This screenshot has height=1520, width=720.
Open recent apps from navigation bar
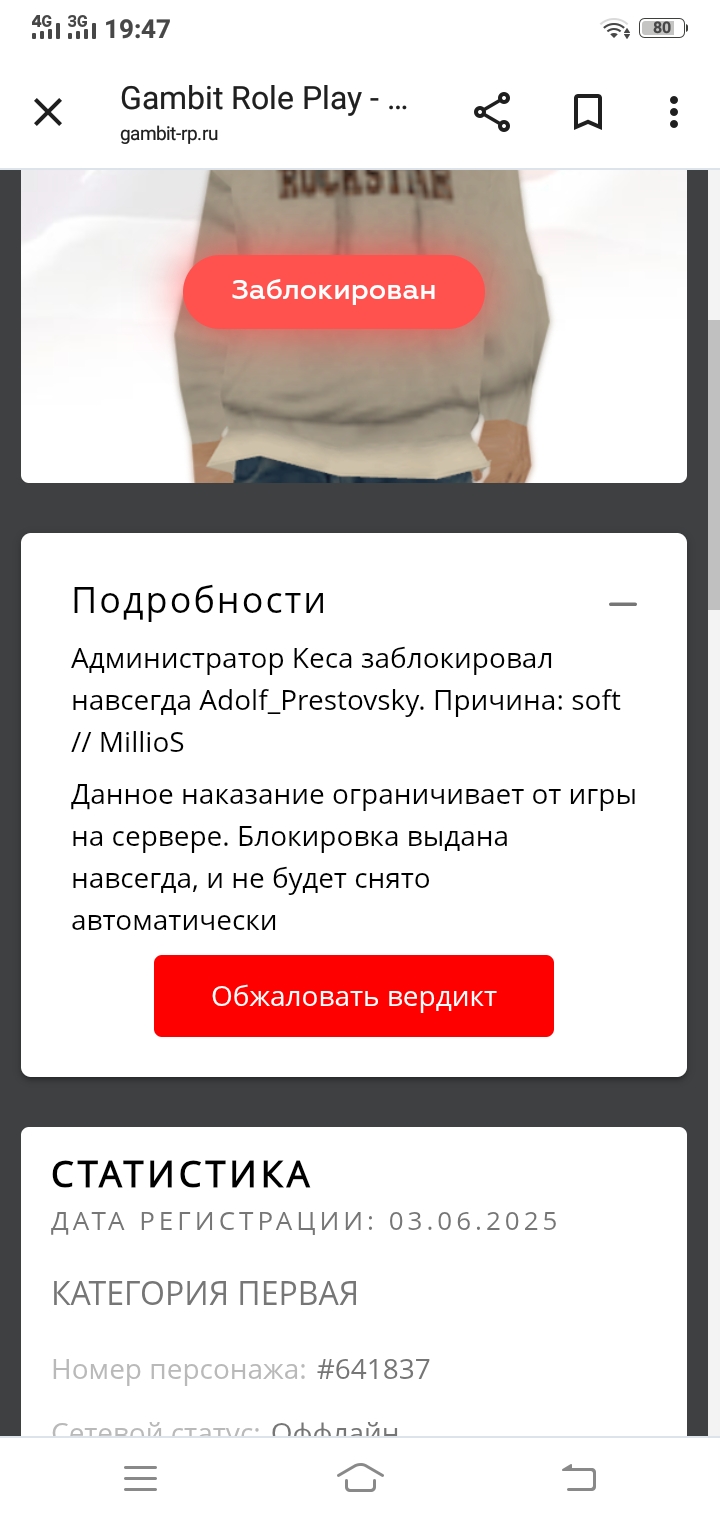click(x=140, y=1478)
